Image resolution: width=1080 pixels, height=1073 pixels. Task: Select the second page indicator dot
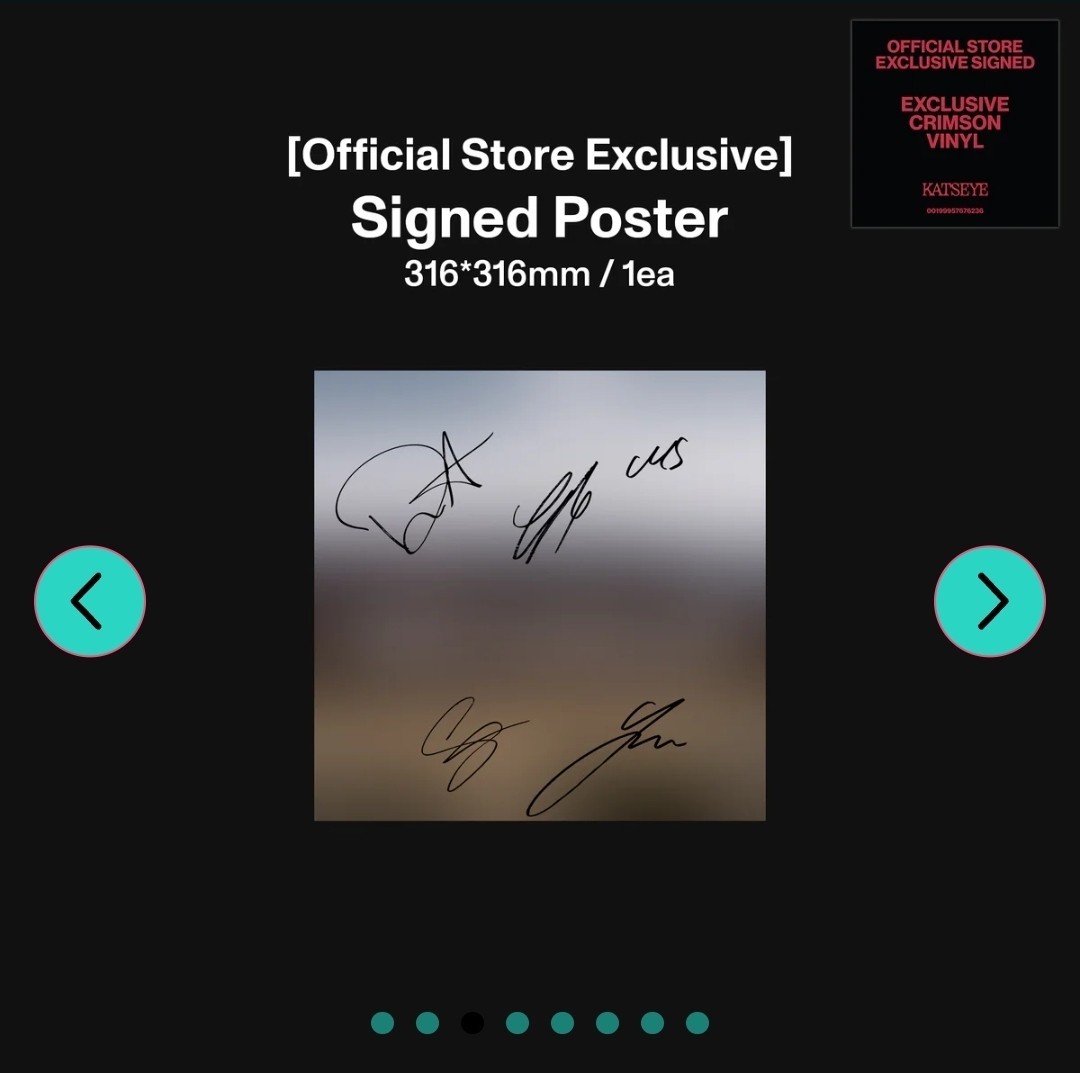(x=427, y=1023)
